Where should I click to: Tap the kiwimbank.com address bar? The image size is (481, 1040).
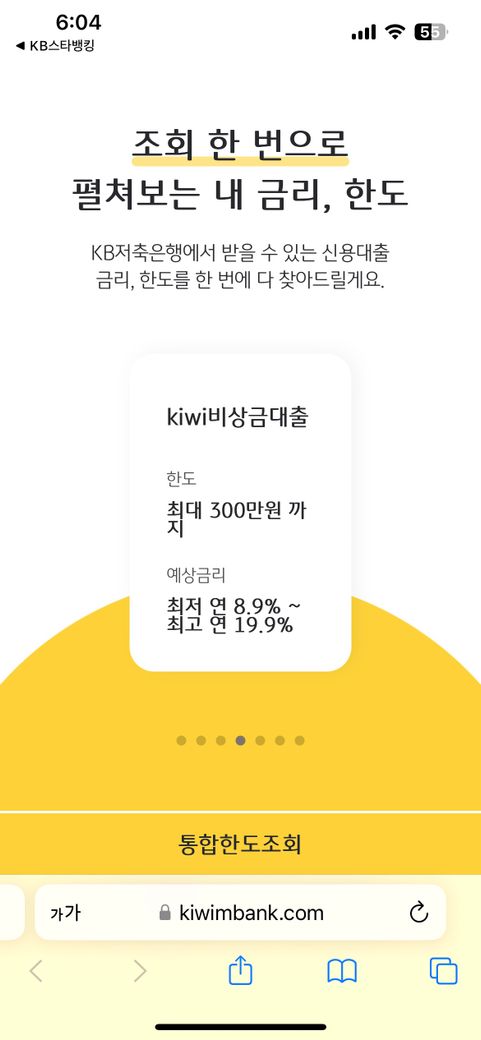point(240,913)
